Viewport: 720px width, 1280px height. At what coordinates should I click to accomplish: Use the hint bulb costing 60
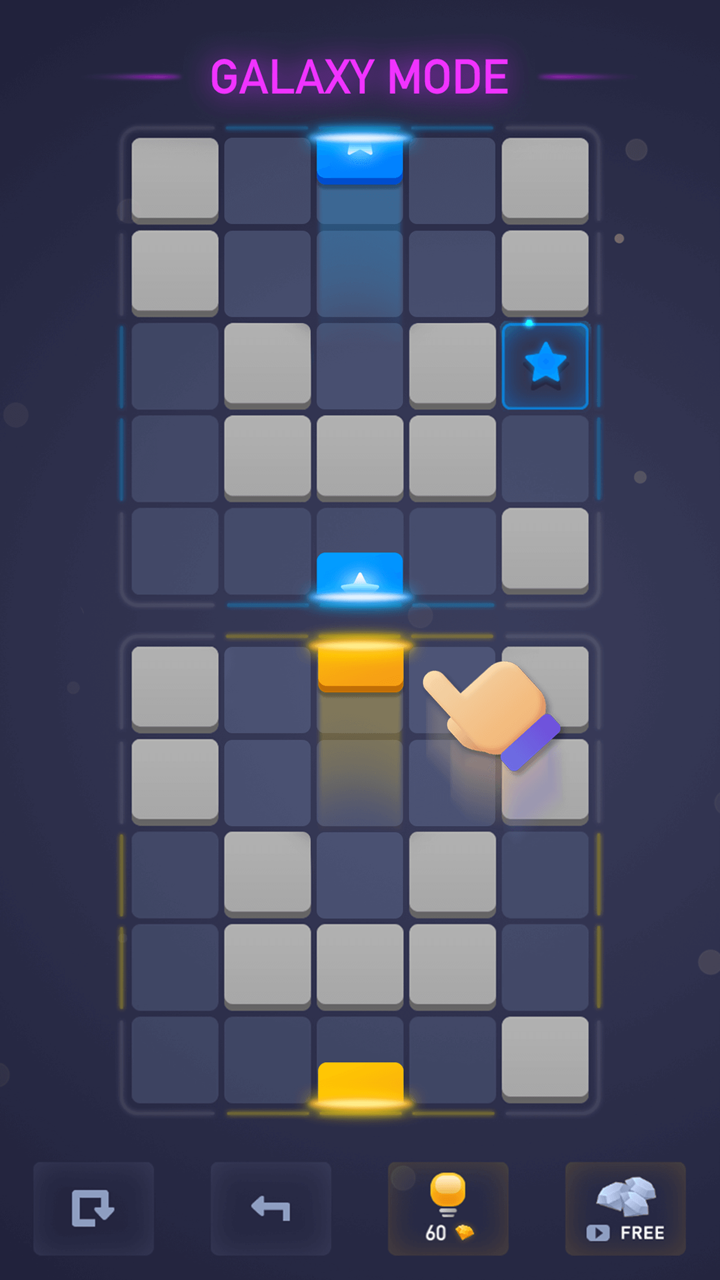coord(448,1208)
